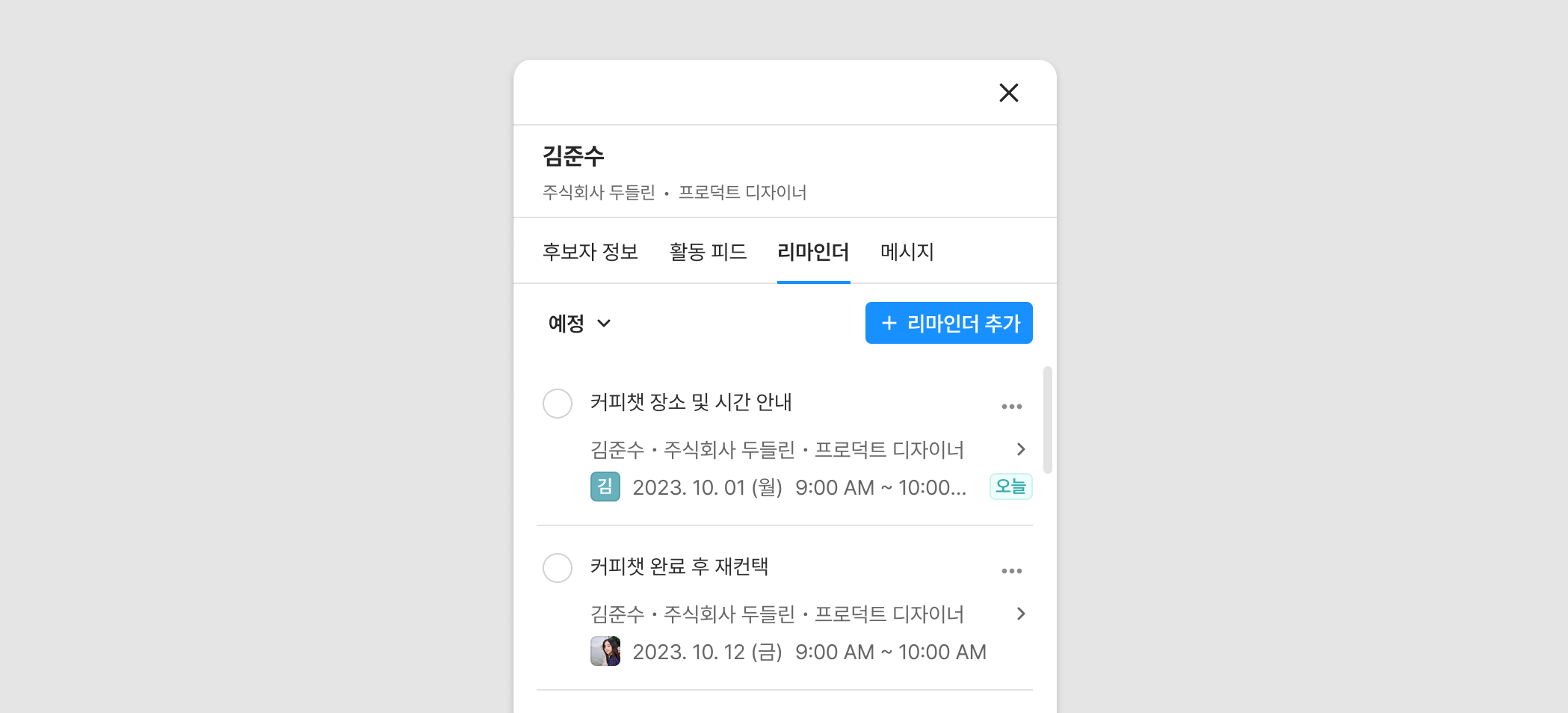Open candidate details under 커피챗 장소 및 시간 안내
The image size is (1568, 713).
[x=1021, y=449]
